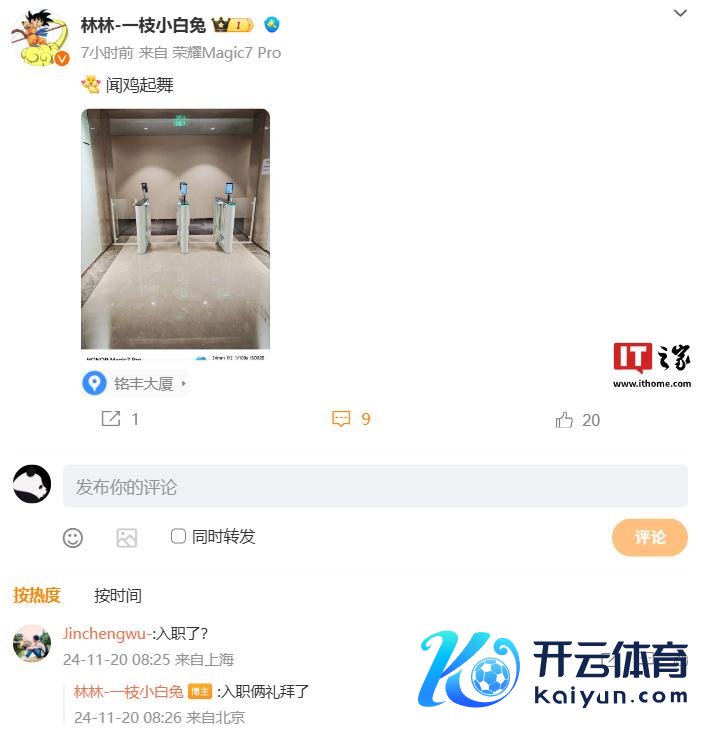Submit with the 评论 button
703x729 pixels.
(649, 537)
